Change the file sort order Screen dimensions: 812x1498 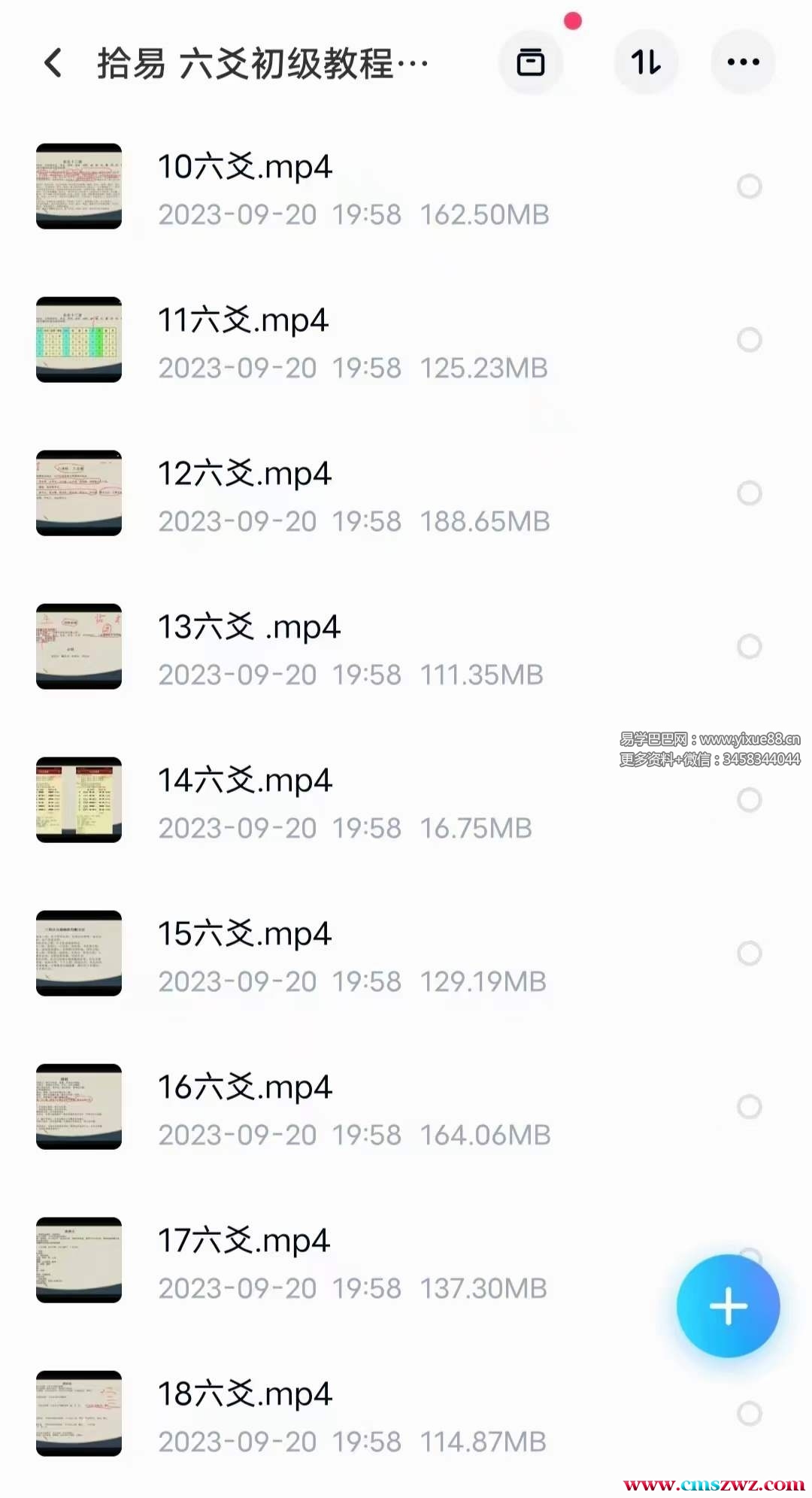[x=646, y=62]
